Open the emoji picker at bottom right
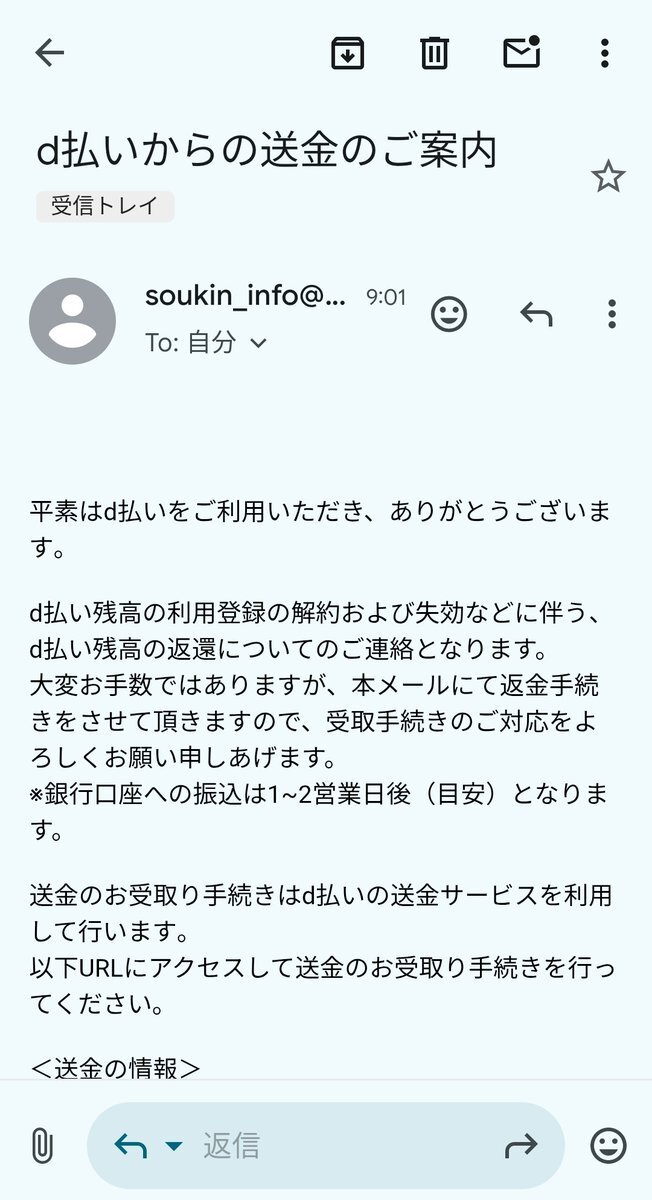Image resolution: width=652 pixels, height=1200 pixels. click(608, 1145)
